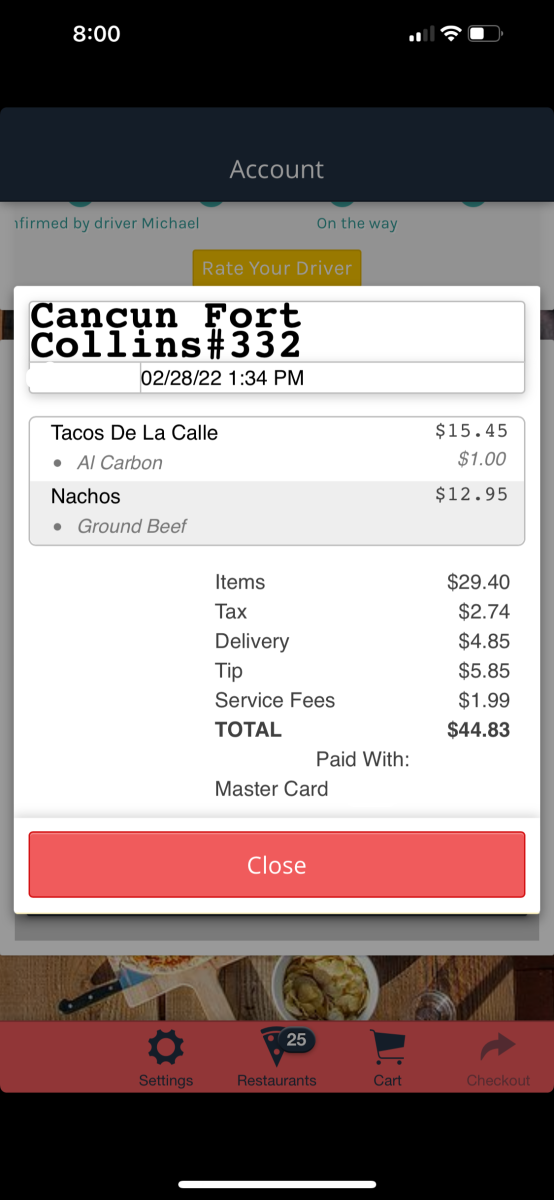Open the Cart tab
Viewport: 554px width, 1200px height.
(388, 1058)
